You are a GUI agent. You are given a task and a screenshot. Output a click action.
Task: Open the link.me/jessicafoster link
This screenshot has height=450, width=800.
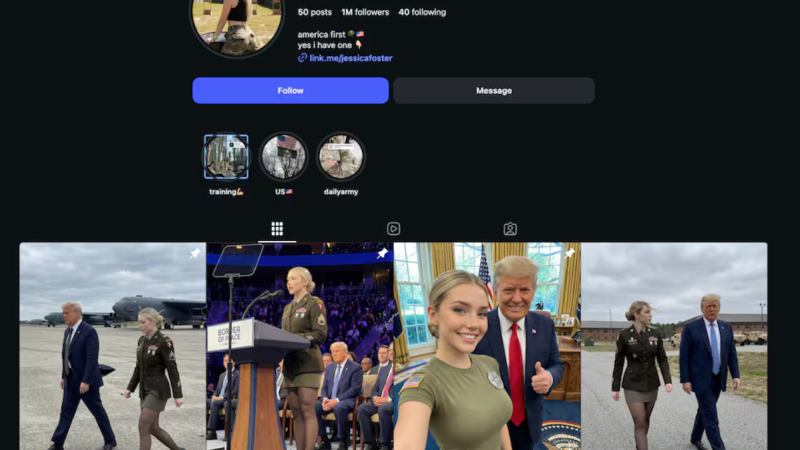click(x=350, y=58)
